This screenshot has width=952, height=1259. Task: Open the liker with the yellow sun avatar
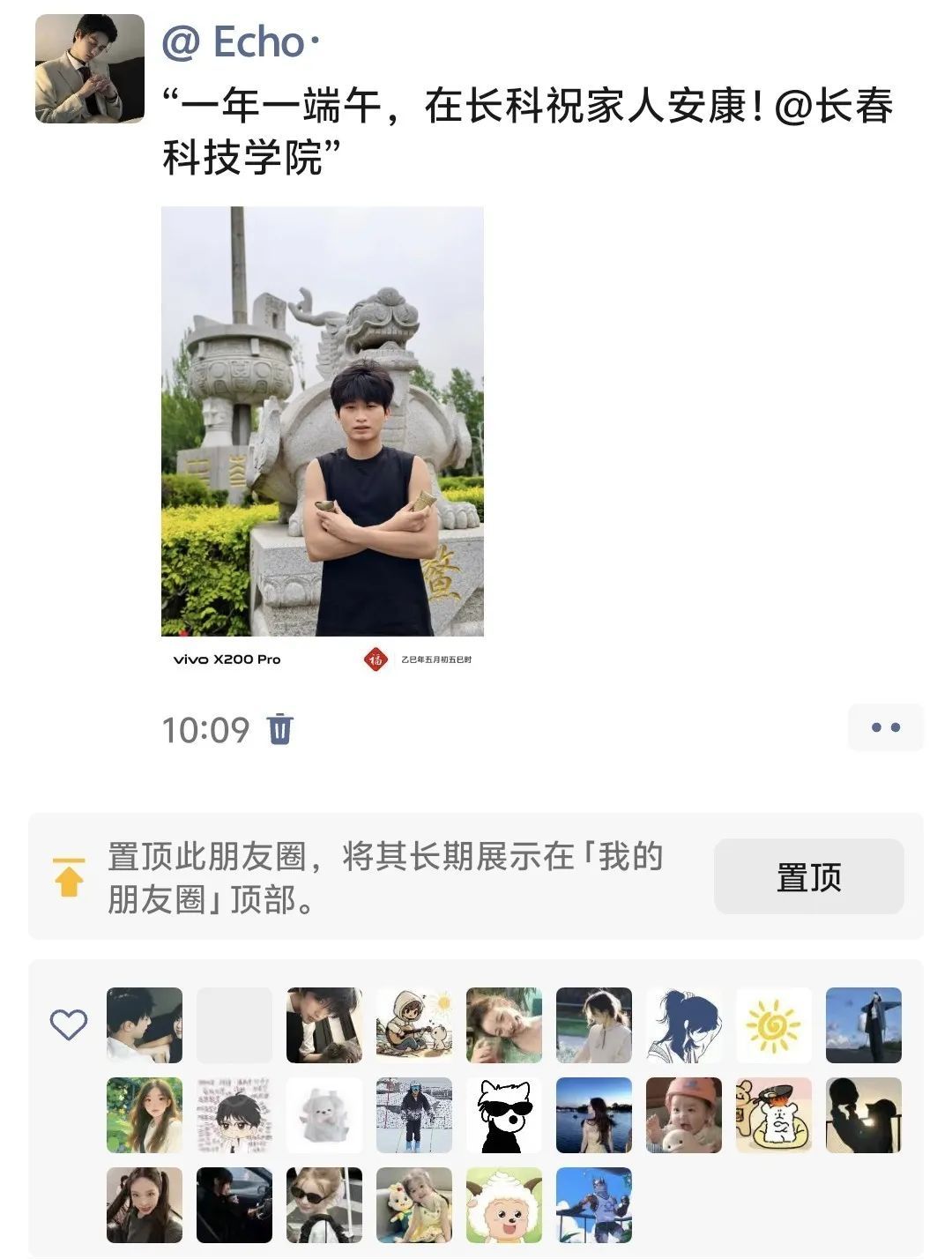pos(773,1025)
